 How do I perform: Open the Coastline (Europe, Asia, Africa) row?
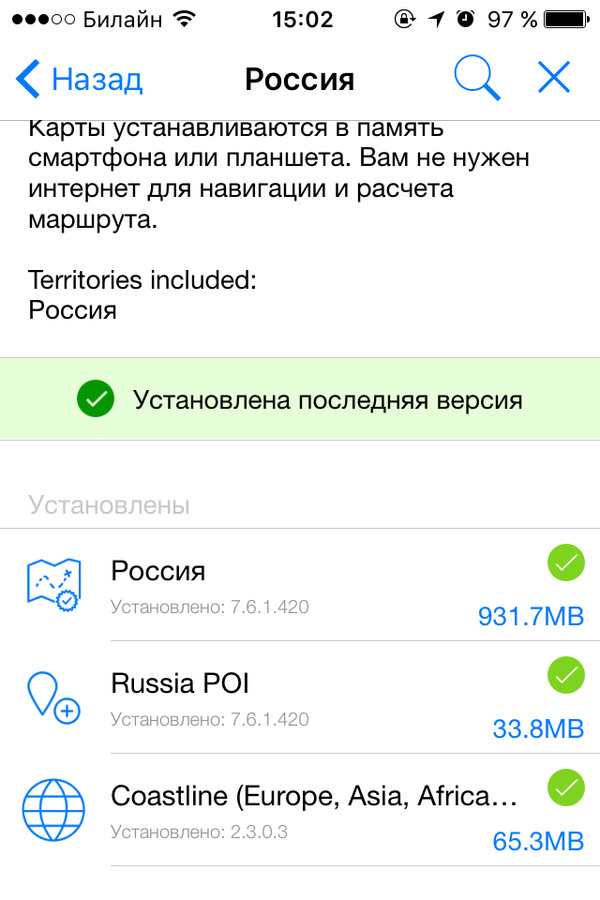coord(300,810)
